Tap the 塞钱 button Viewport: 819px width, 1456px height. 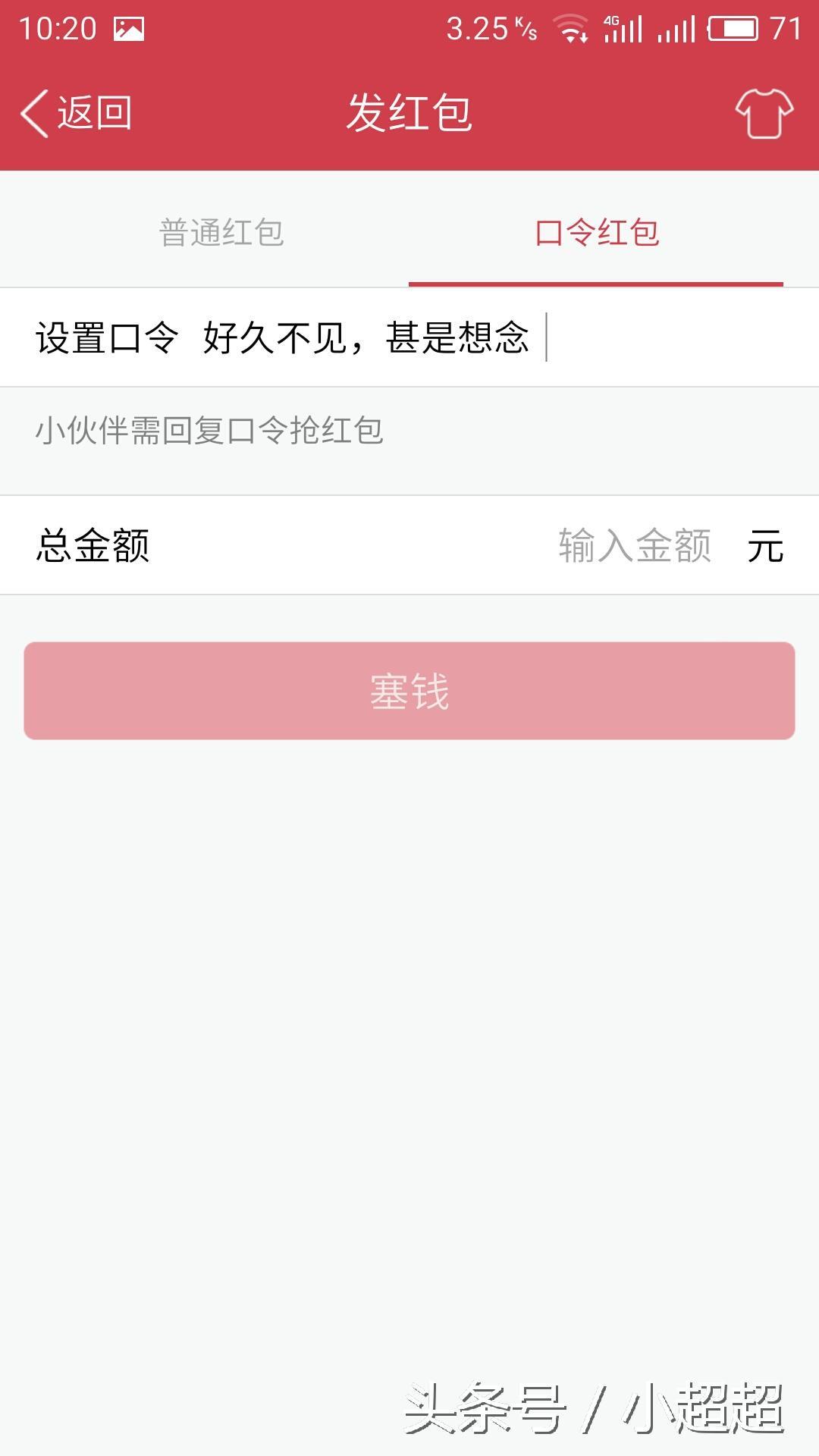(409, 691)
